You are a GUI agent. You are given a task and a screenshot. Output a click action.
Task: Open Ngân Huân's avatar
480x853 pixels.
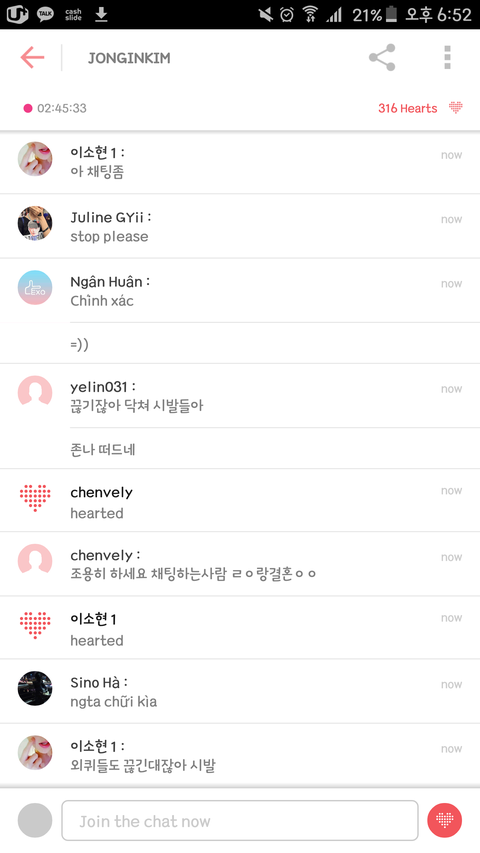click(35, 287)
